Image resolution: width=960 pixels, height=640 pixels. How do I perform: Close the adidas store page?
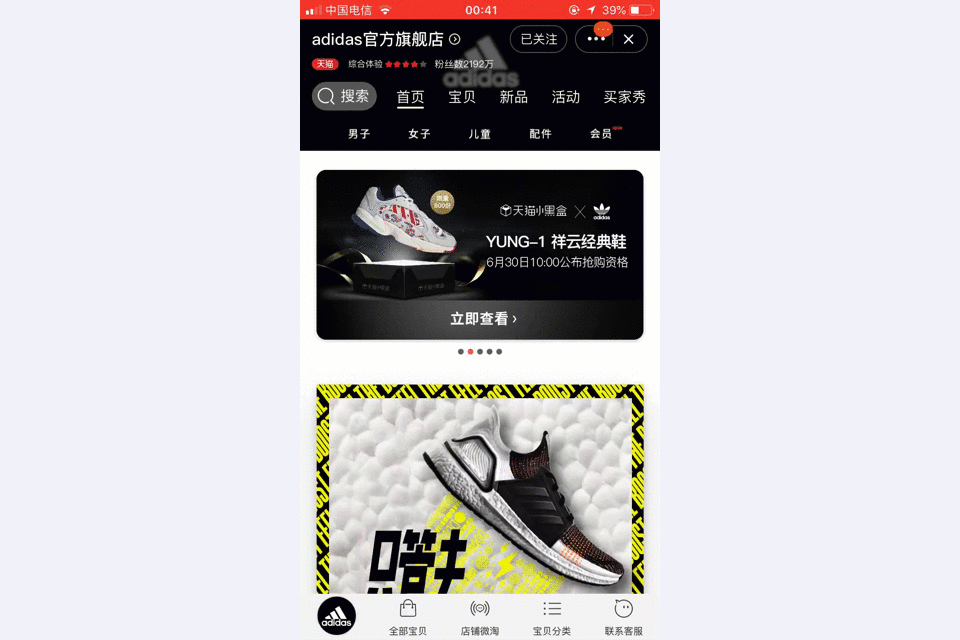(628, 39)
